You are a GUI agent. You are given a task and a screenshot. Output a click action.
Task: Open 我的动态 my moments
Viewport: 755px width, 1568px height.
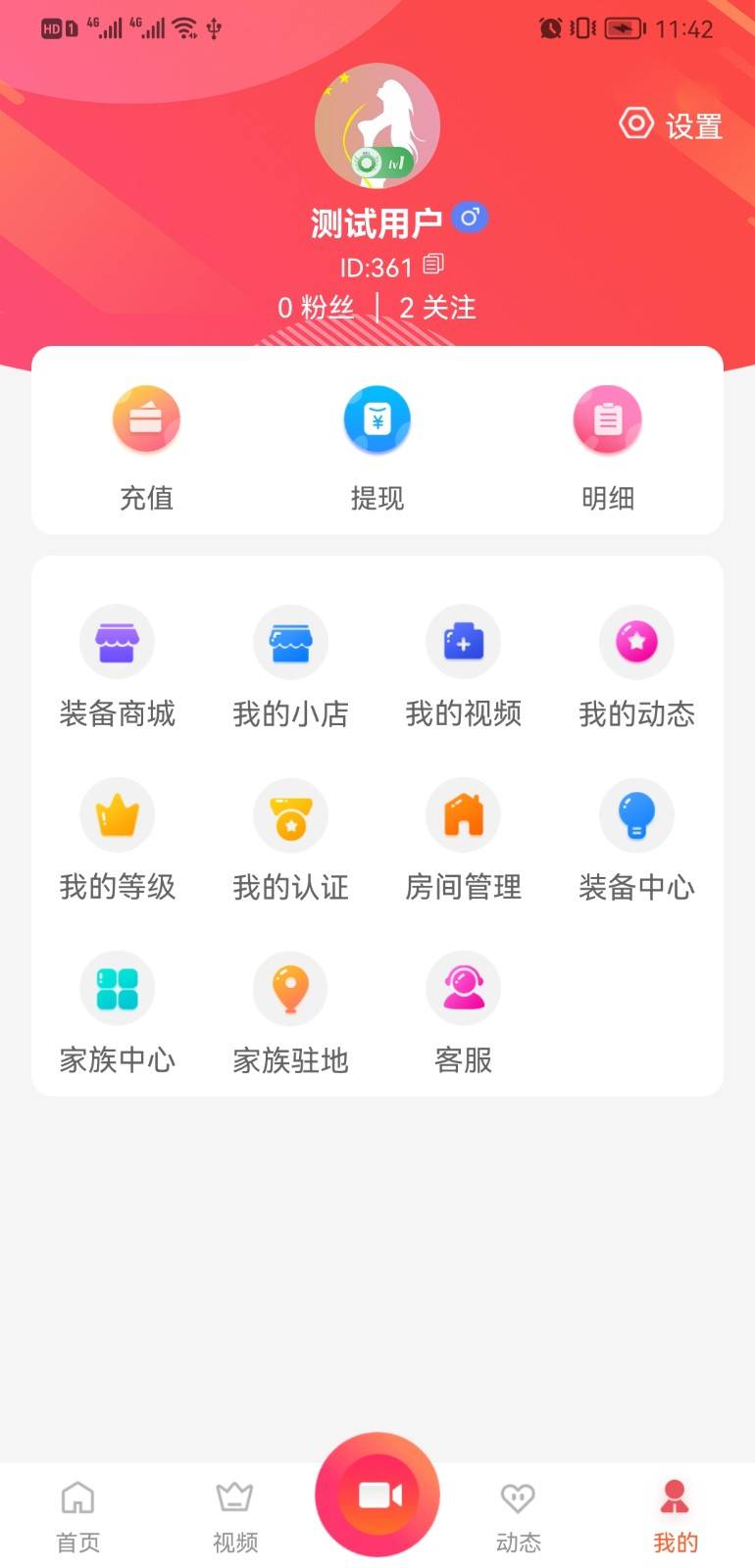(636, 666)
